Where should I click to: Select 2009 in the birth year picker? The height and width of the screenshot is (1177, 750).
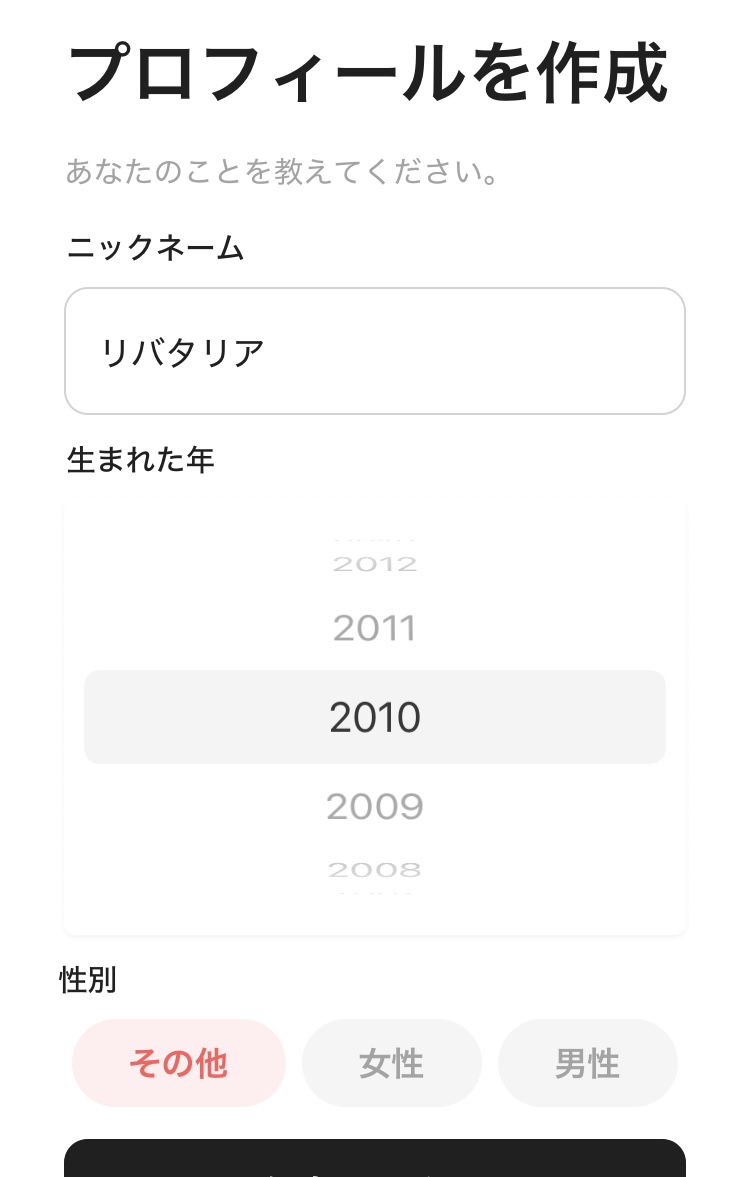[x=374, y=806]
